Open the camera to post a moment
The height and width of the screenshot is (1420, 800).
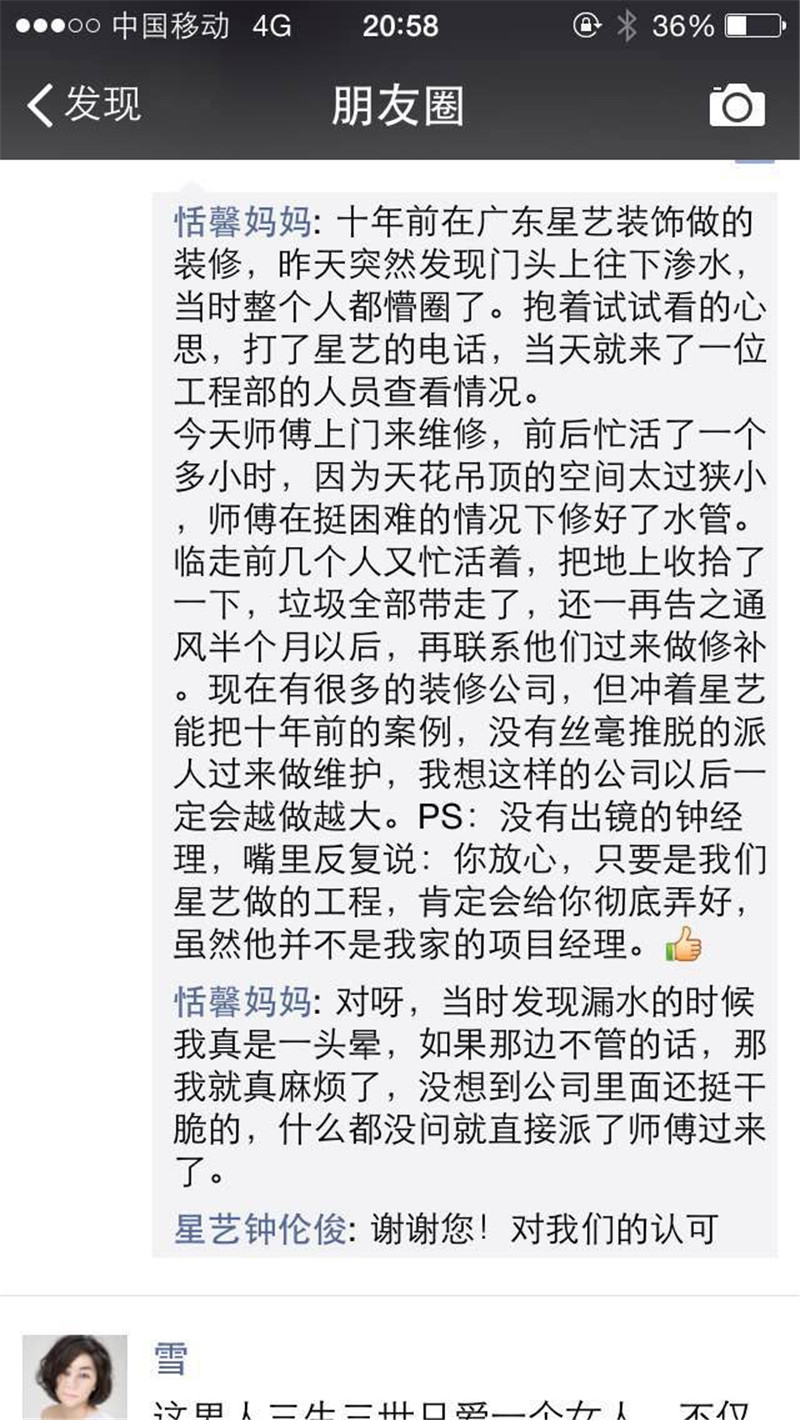coord(737,105)
